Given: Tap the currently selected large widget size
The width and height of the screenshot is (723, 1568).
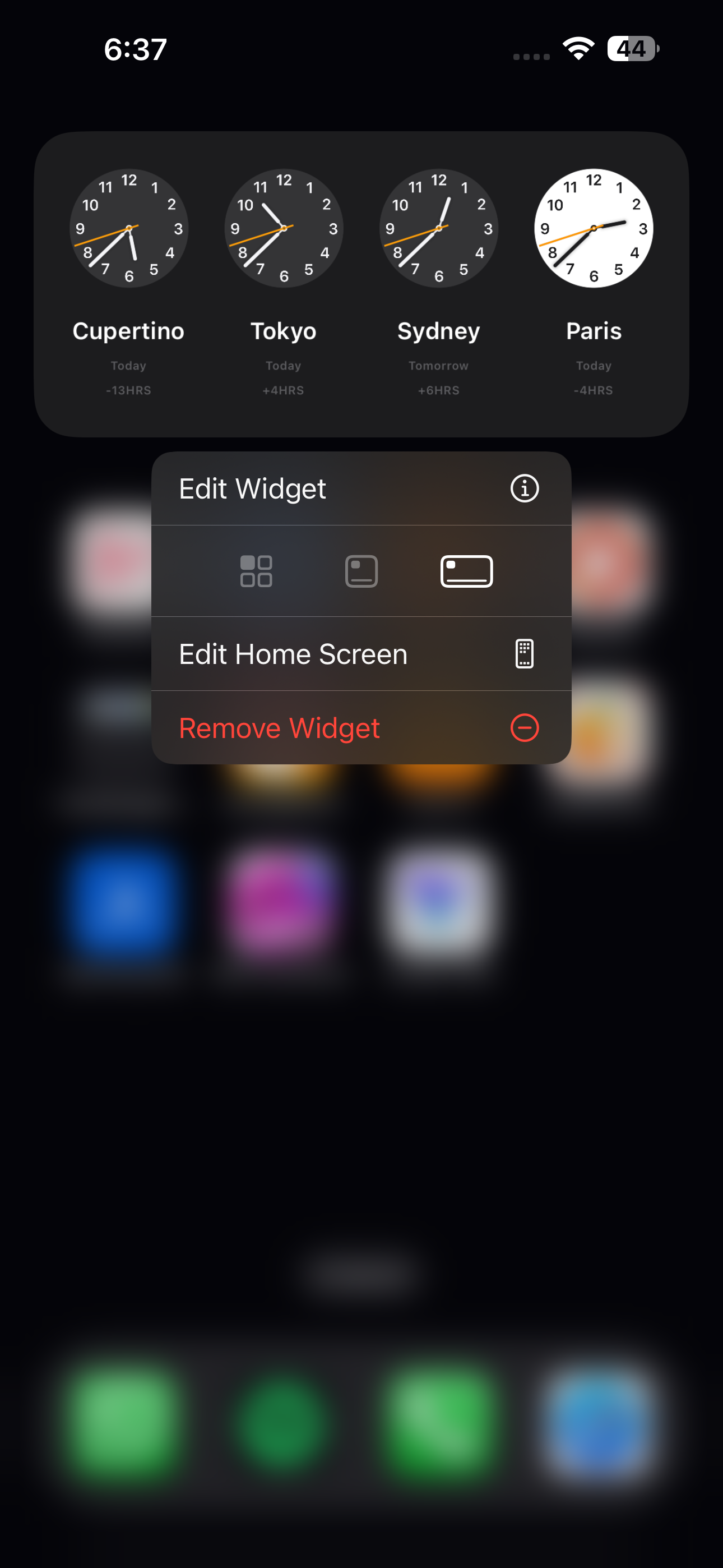Looking at the screenshot, I should click(466, 570).
